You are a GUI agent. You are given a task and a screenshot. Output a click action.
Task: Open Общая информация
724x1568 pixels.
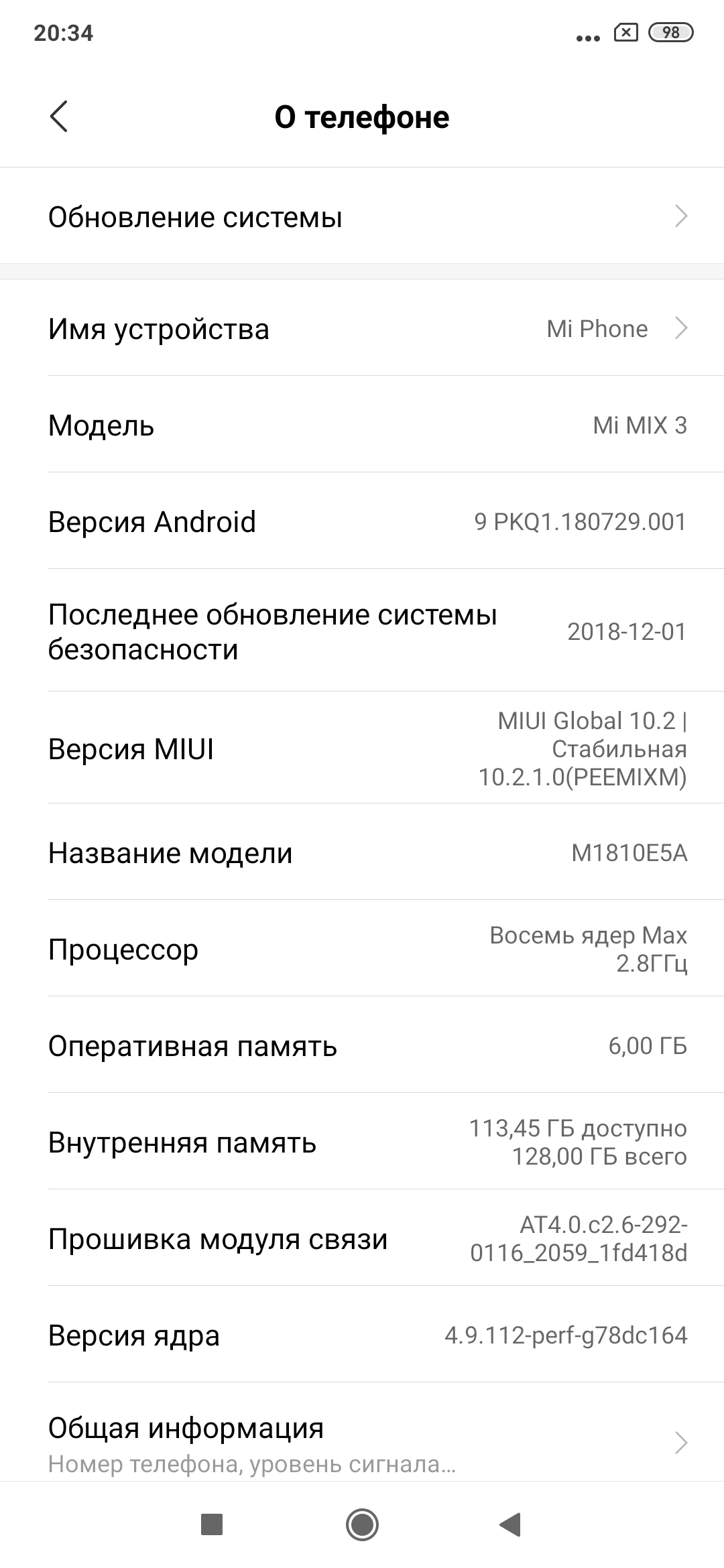362,1443
